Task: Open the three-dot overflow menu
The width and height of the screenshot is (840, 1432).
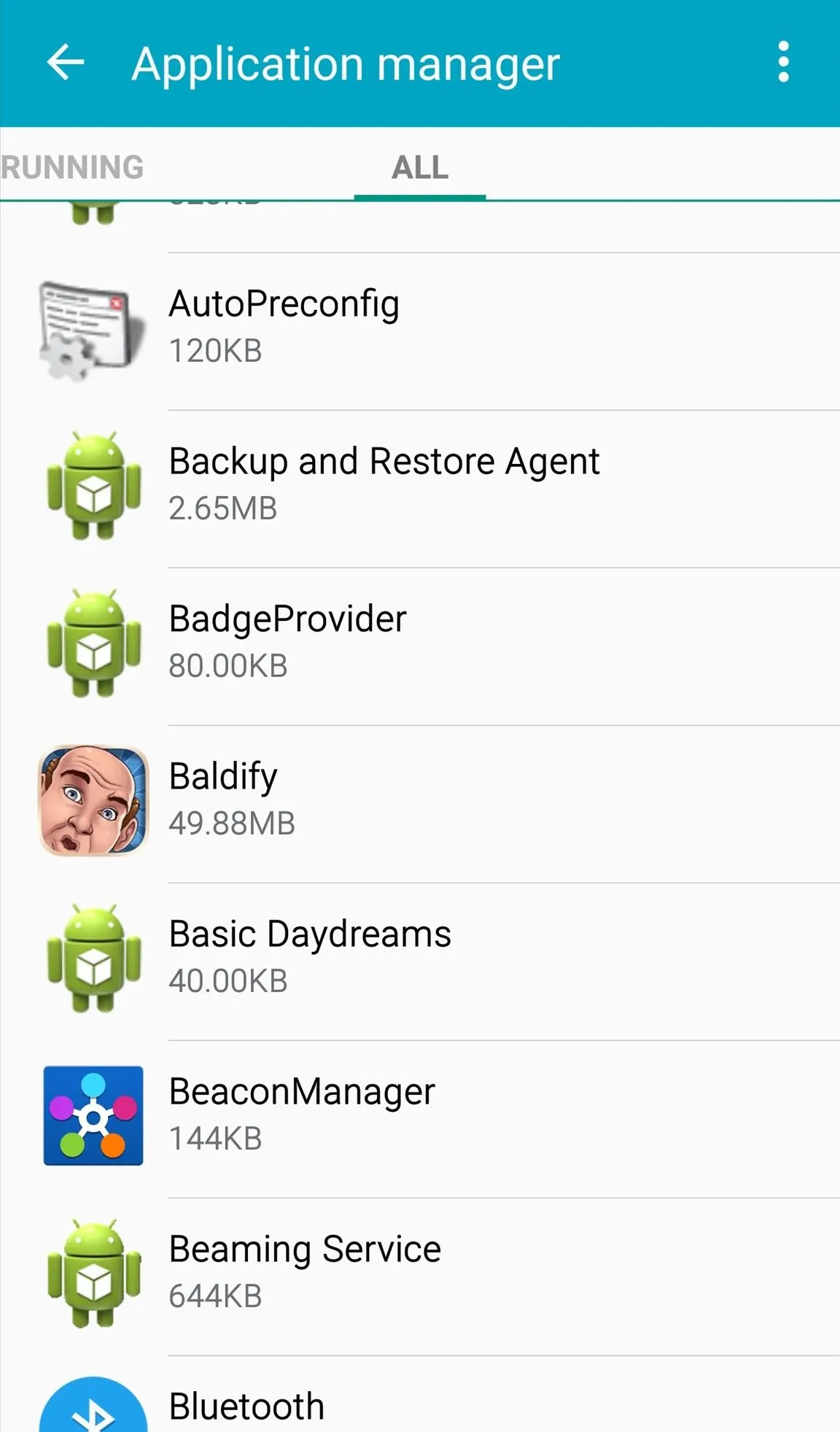Action: click(x=784, y=63)
